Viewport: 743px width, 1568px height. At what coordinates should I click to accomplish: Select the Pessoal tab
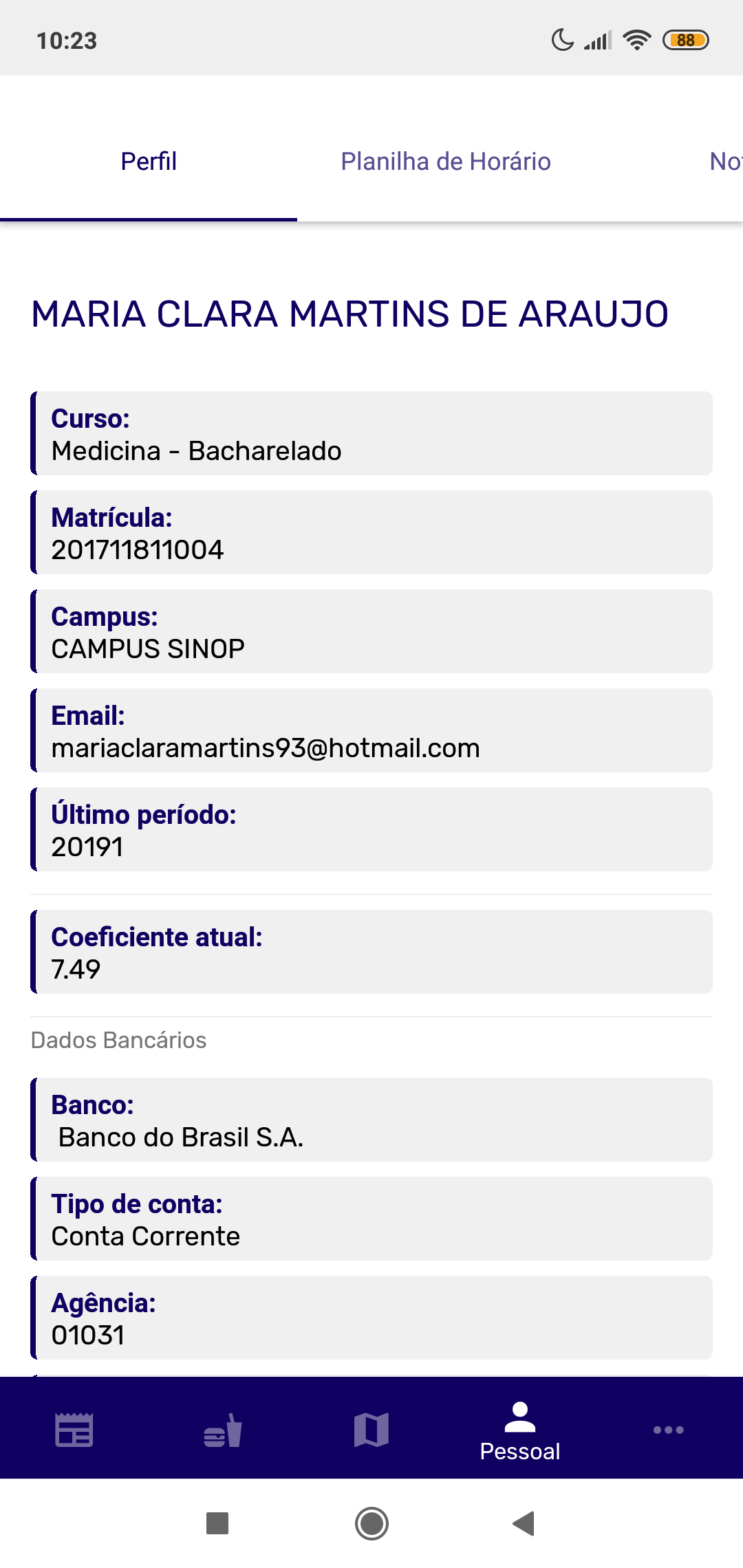(520, 1431)
